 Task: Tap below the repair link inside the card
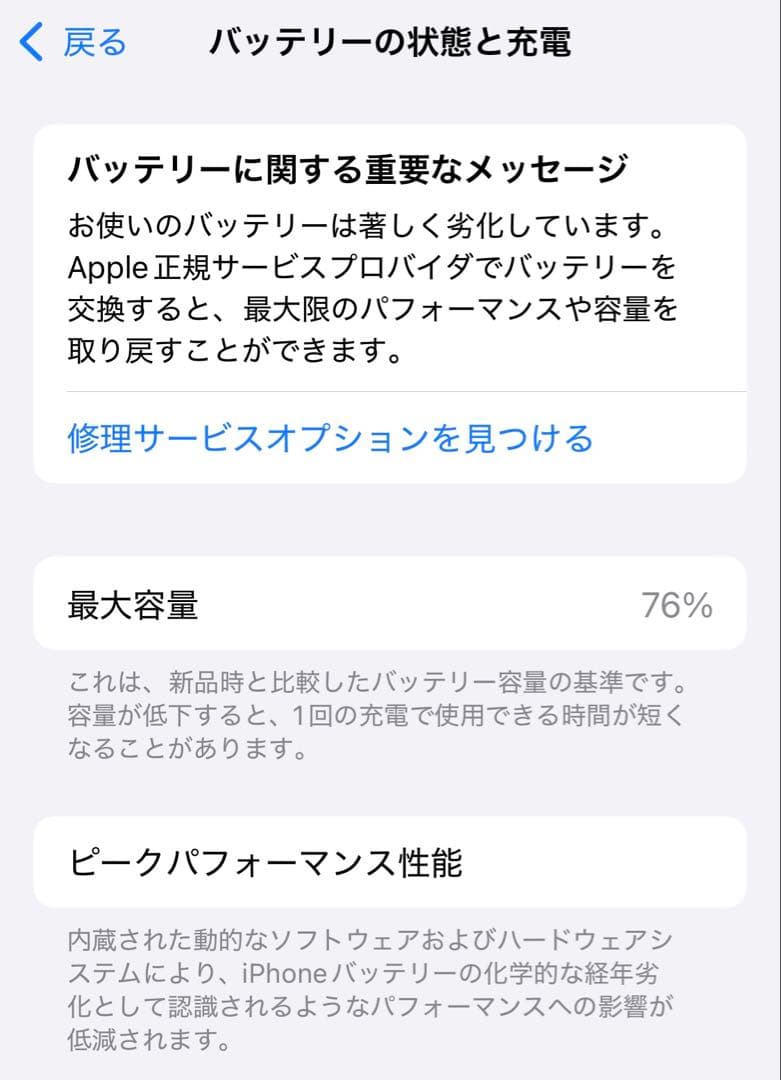390,466
